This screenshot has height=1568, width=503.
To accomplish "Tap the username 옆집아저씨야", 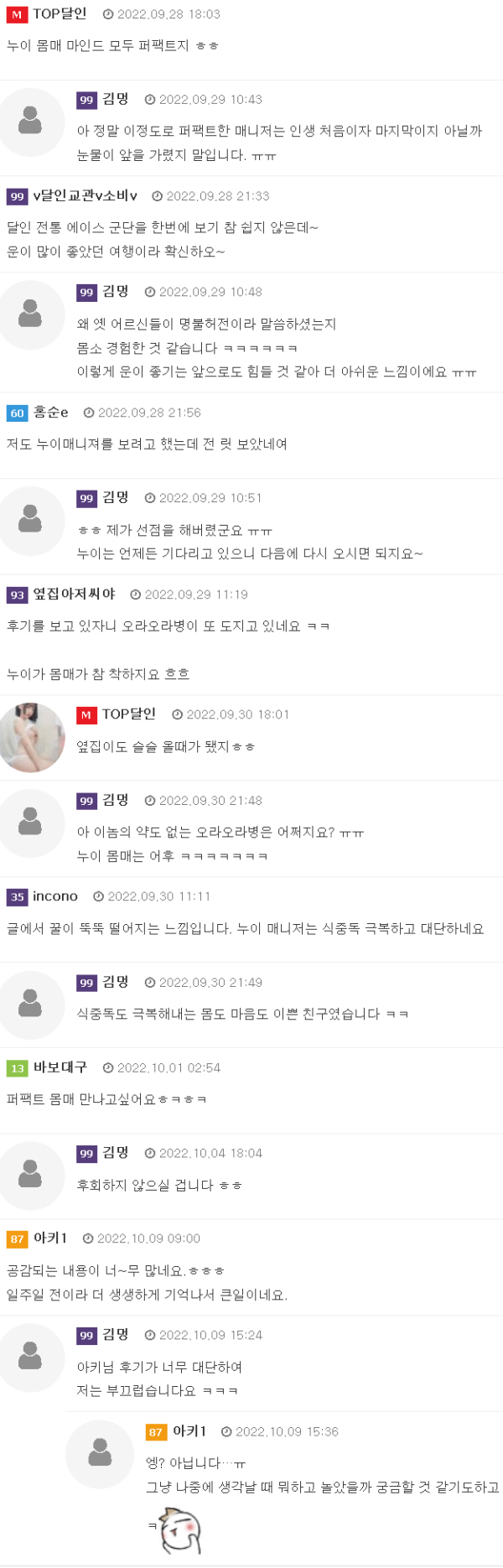I will point(74,594).
